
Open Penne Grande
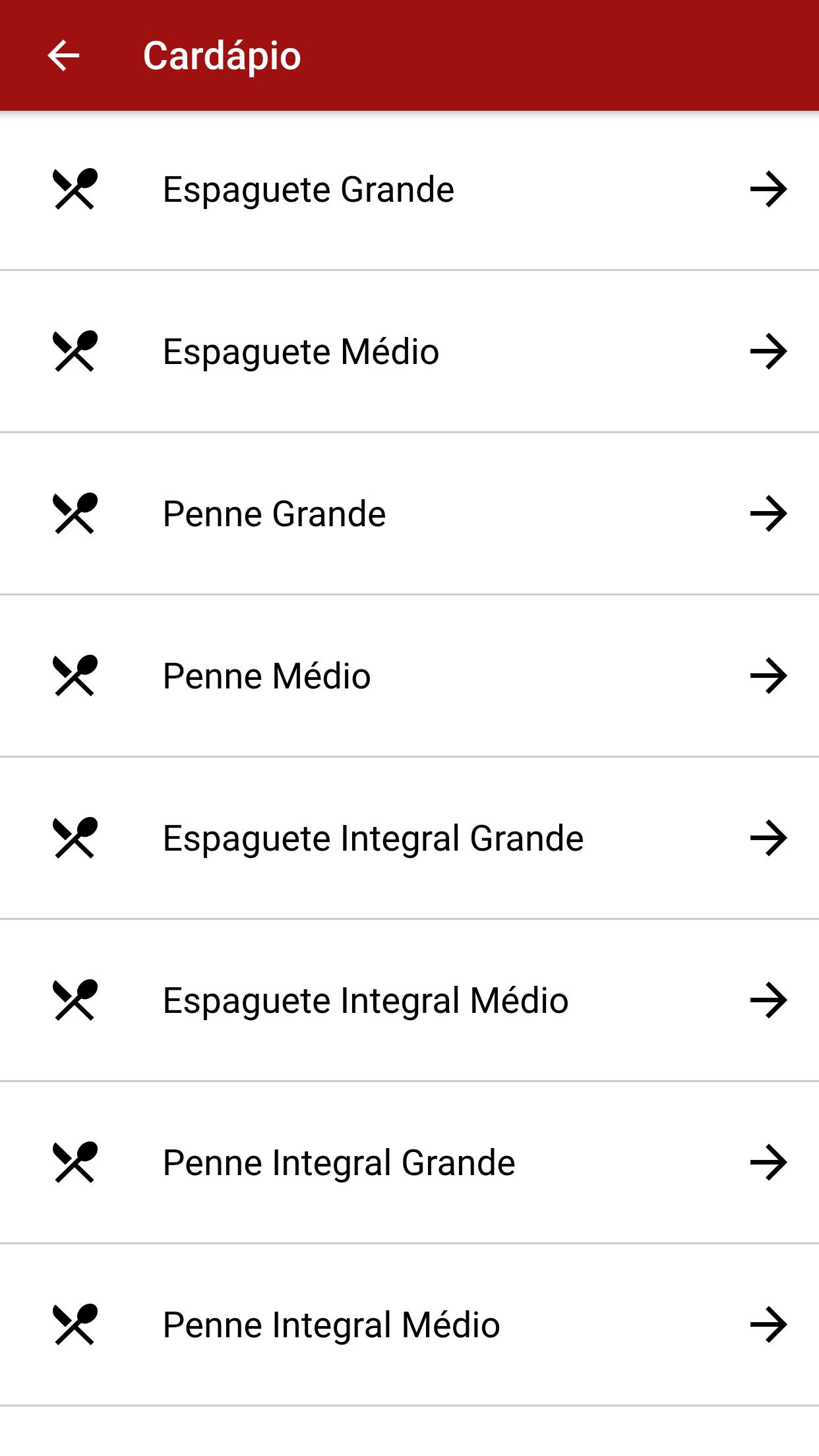tap(409, 514)
